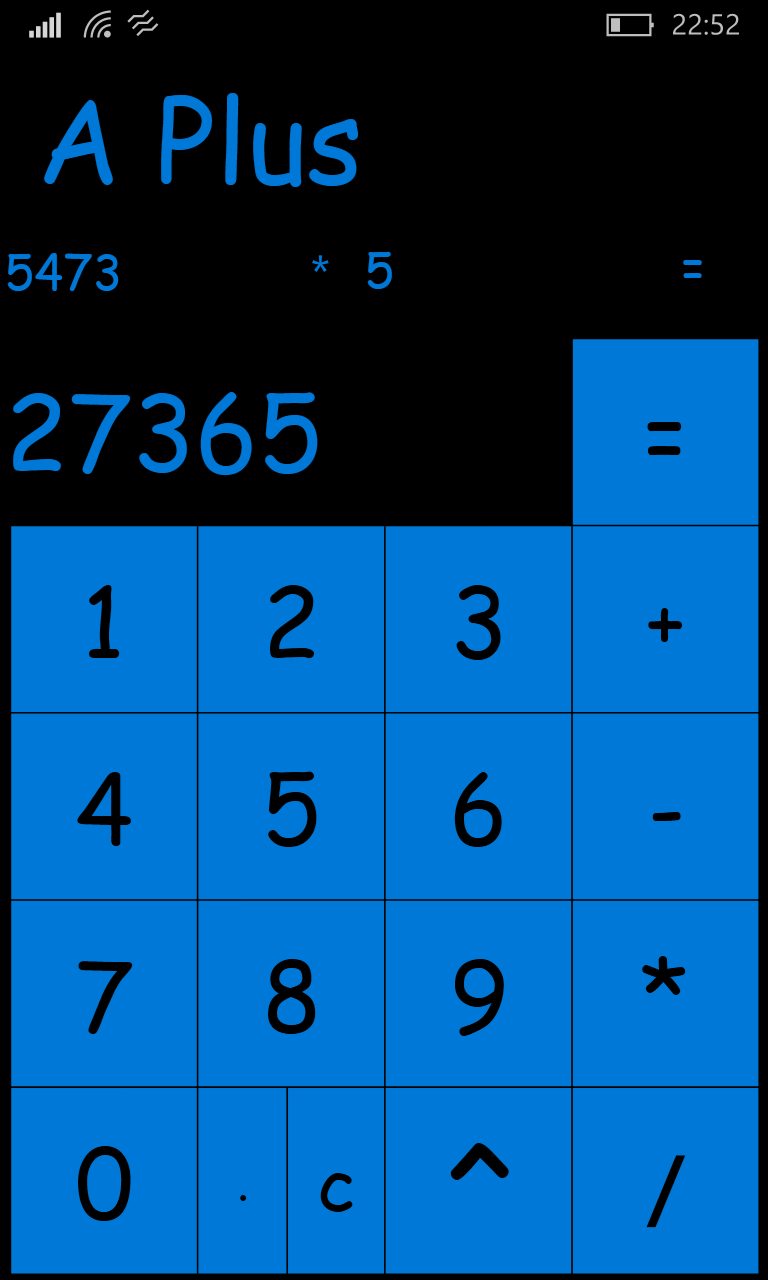Tap the number 4 key
This screenshot has width=768, height=1280.
click(104, 806)
